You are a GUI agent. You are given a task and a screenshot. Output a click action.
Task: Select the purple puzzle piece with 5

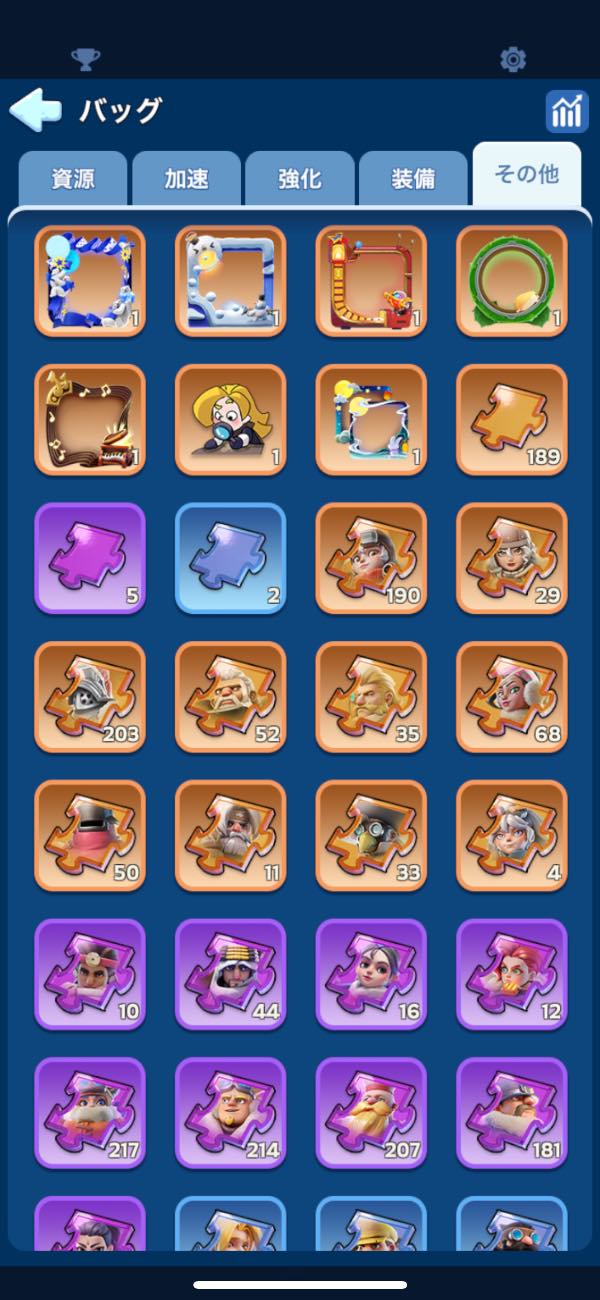(90, 558)
